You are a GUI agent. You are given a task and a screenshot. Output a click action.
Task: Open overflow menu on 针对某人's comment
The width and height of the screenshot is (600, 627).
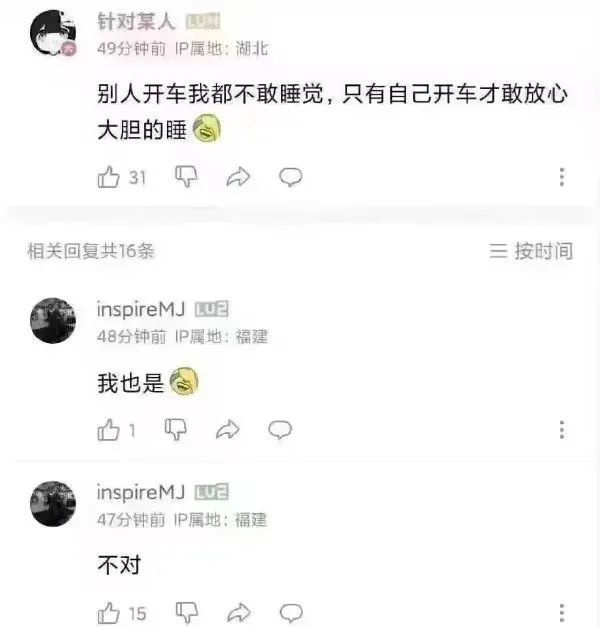click(x=562, y=177)
